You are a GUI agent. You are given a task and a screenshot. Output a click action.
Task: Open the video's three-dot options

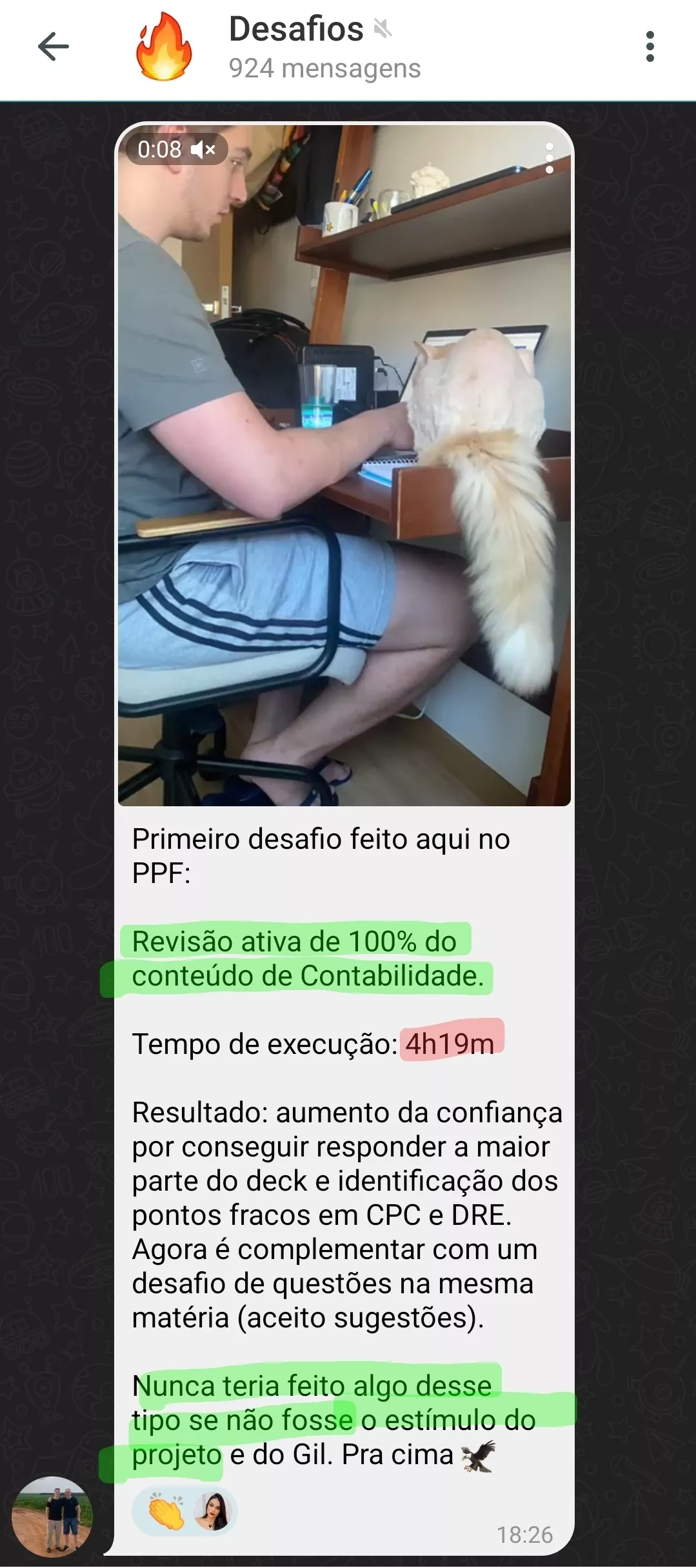pyautogui.click(x=549, y=159)
